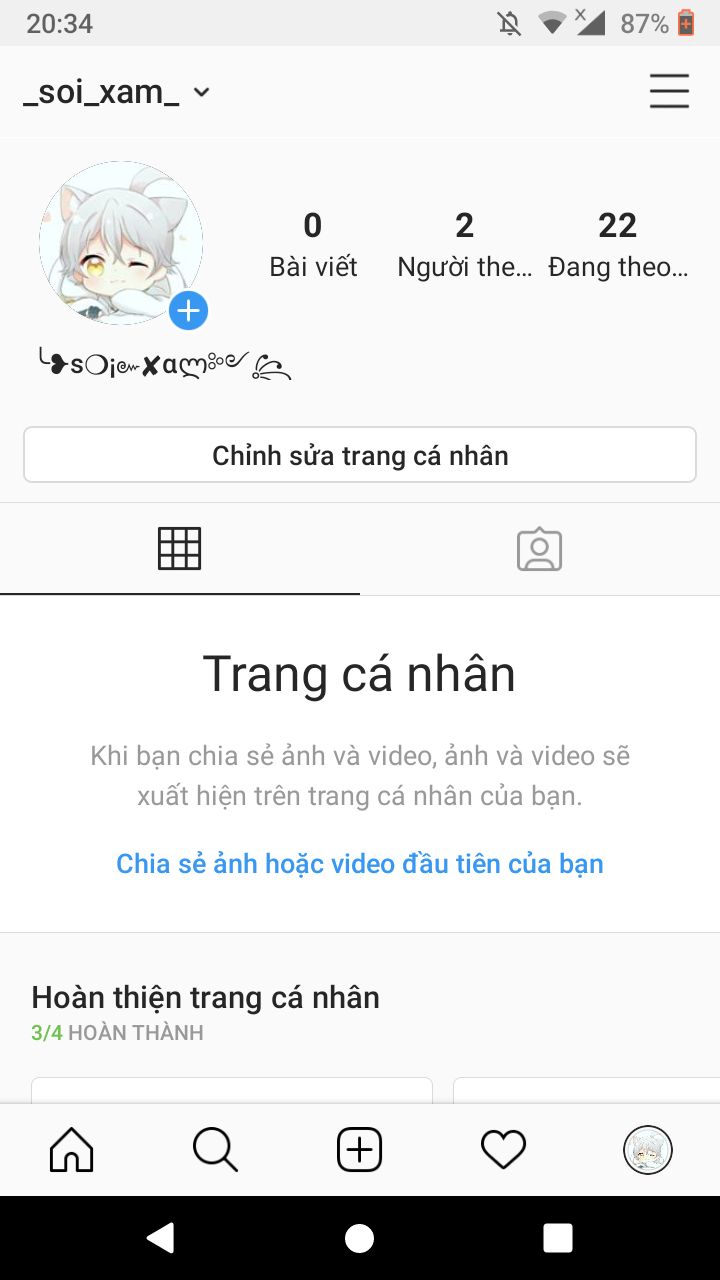Create a new post
This screenshot has width=720, height=1280.
[360, 1150]
